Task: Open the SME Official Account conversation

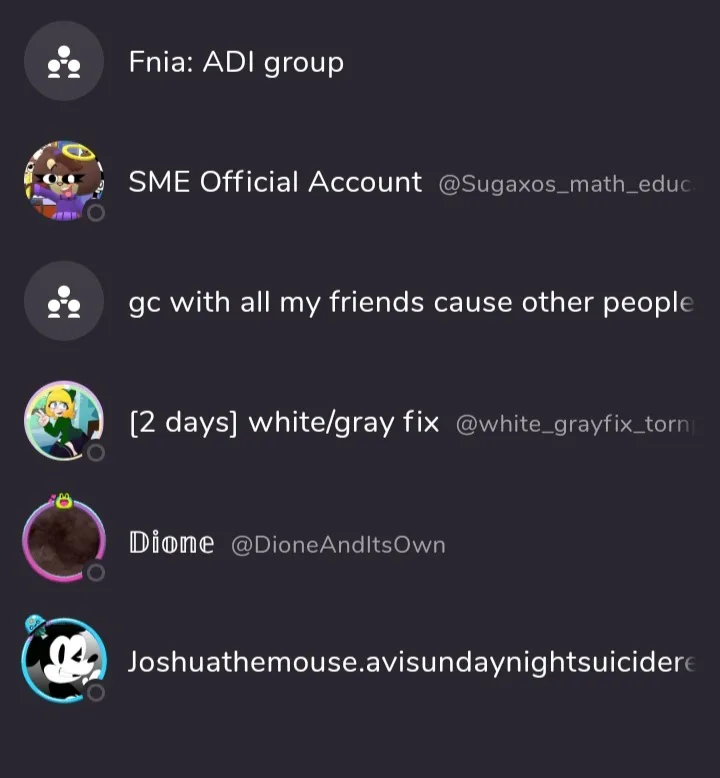Action: 275,182
